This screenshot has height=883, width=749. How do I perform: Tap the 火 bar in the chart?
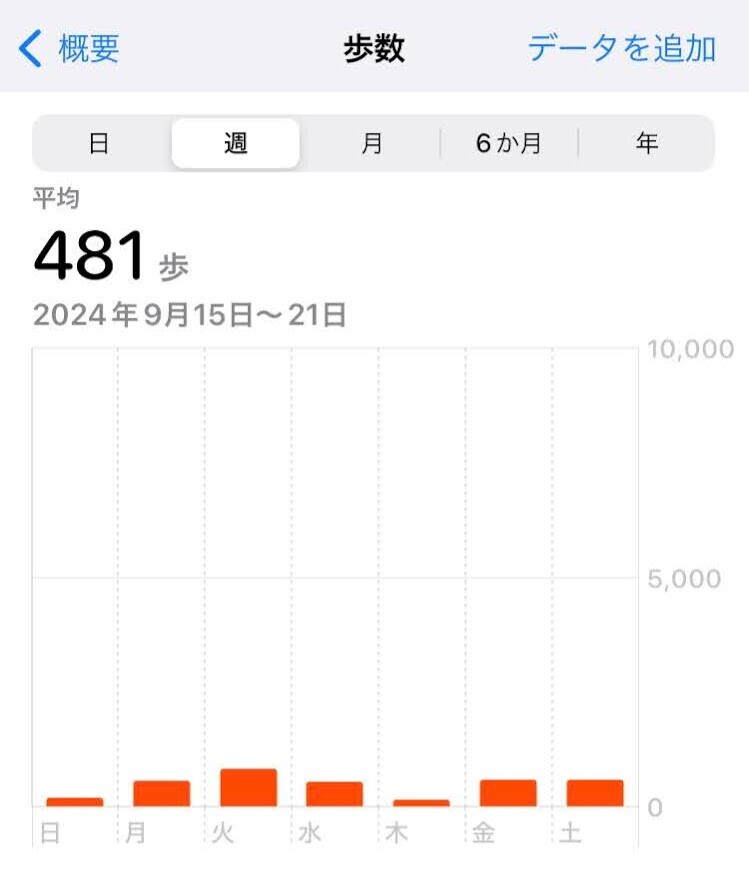click(248, 787)
